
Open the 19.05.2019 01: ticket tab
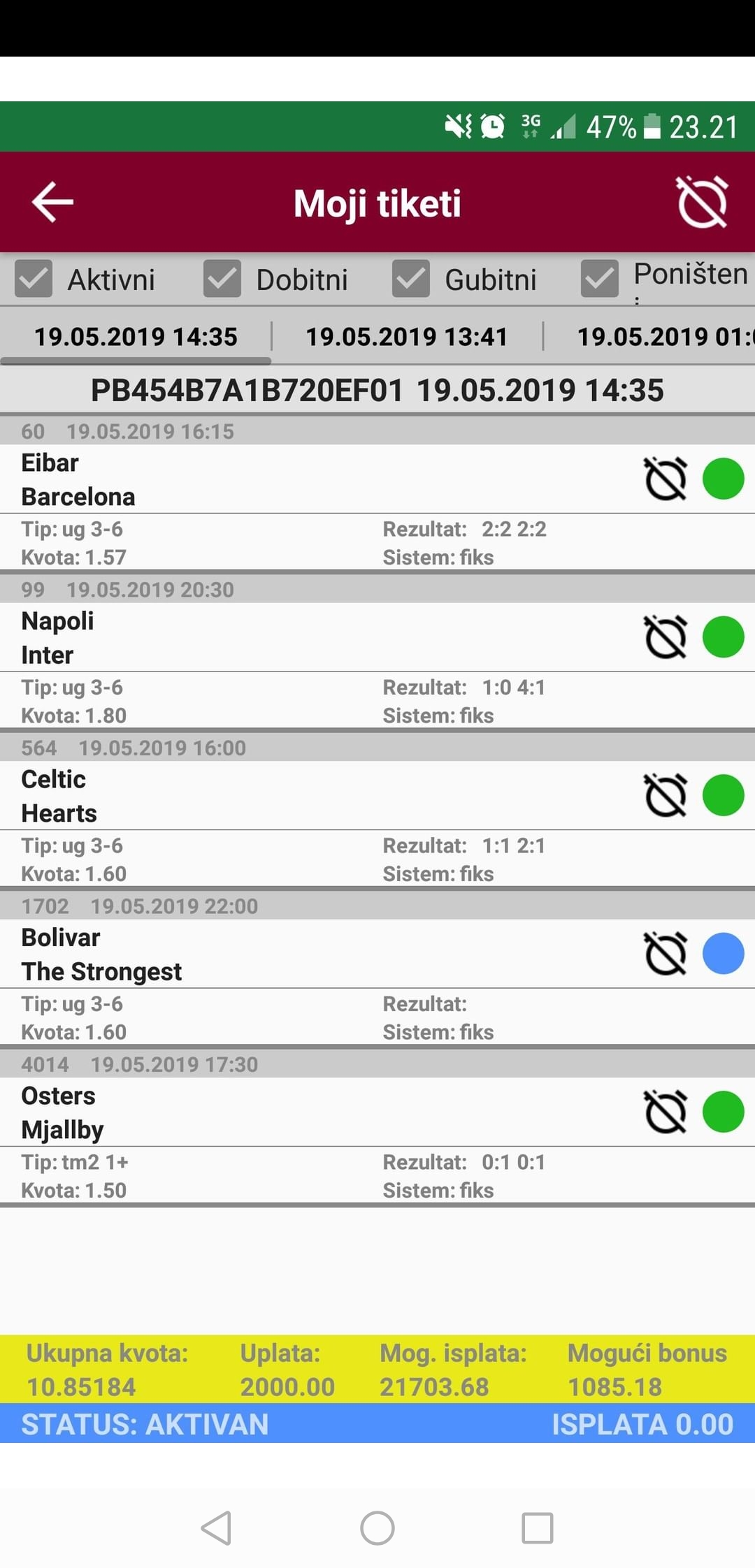click(x=665, y=336)
